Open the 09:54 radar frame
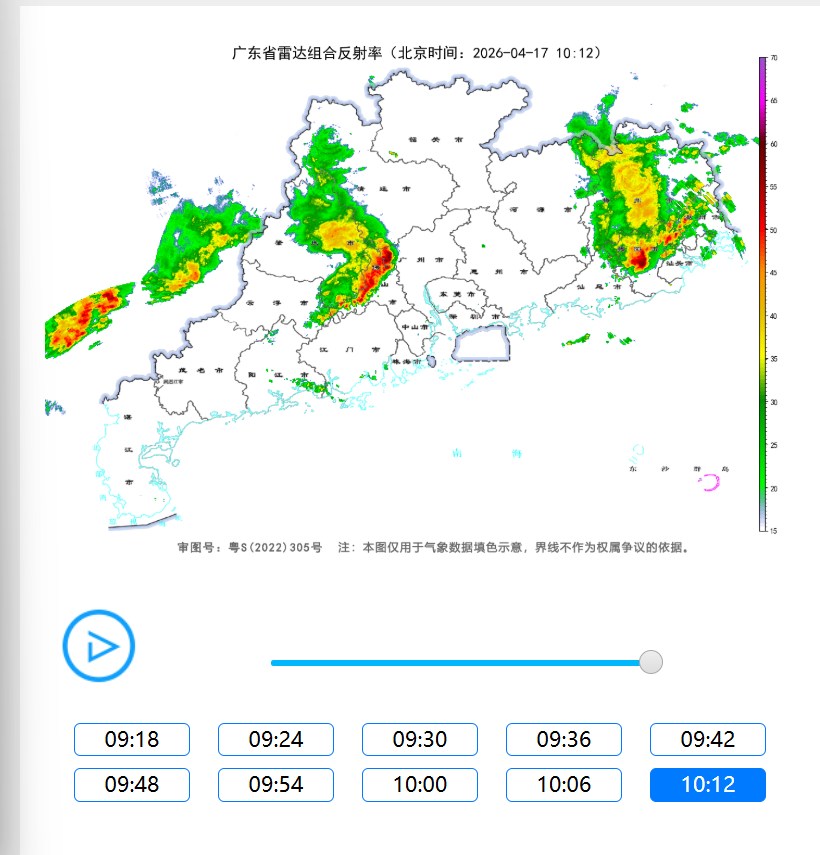Screen dimensions: 820x855 pos(276,785)
